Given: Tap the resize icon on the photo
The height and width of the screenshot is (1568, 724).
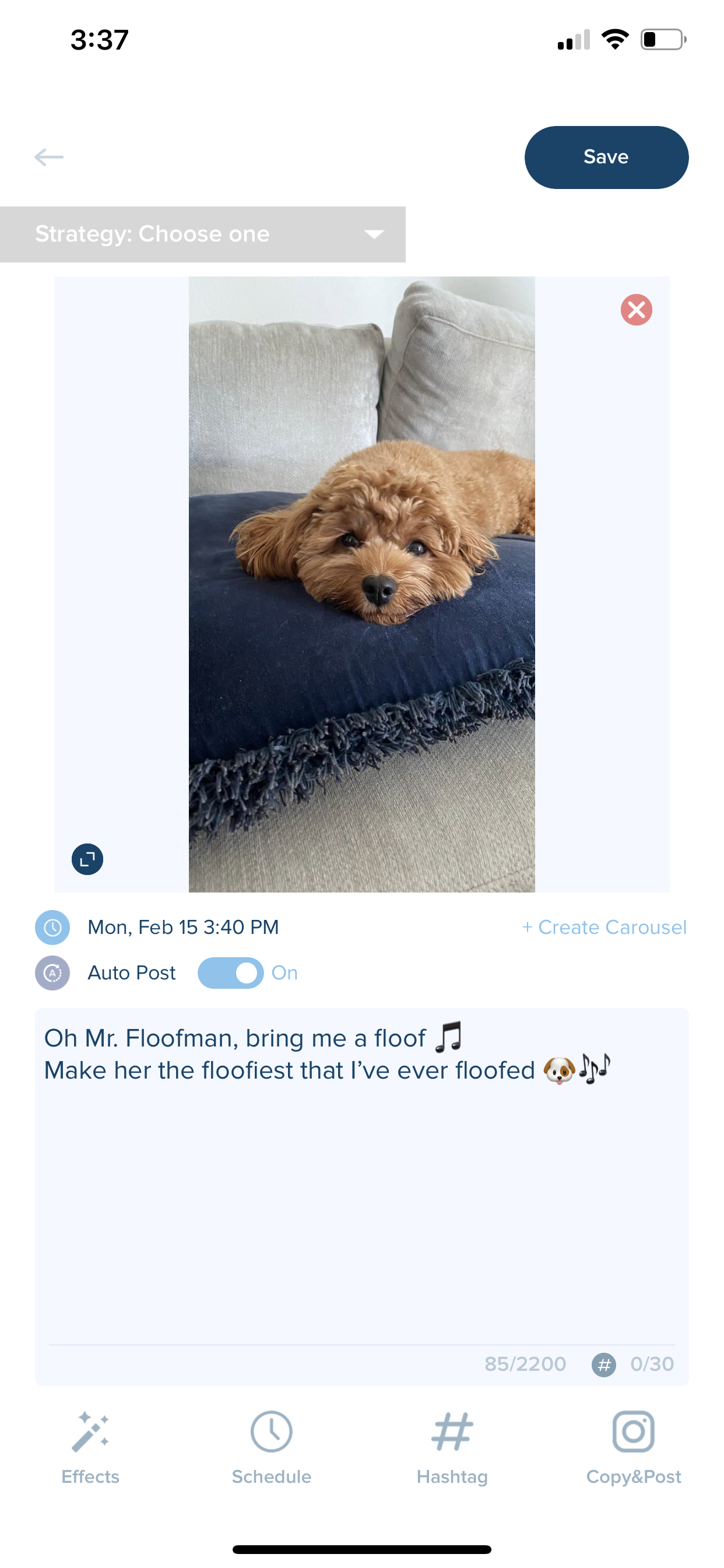Looking at the screenshot, I should tap(87, 859).
